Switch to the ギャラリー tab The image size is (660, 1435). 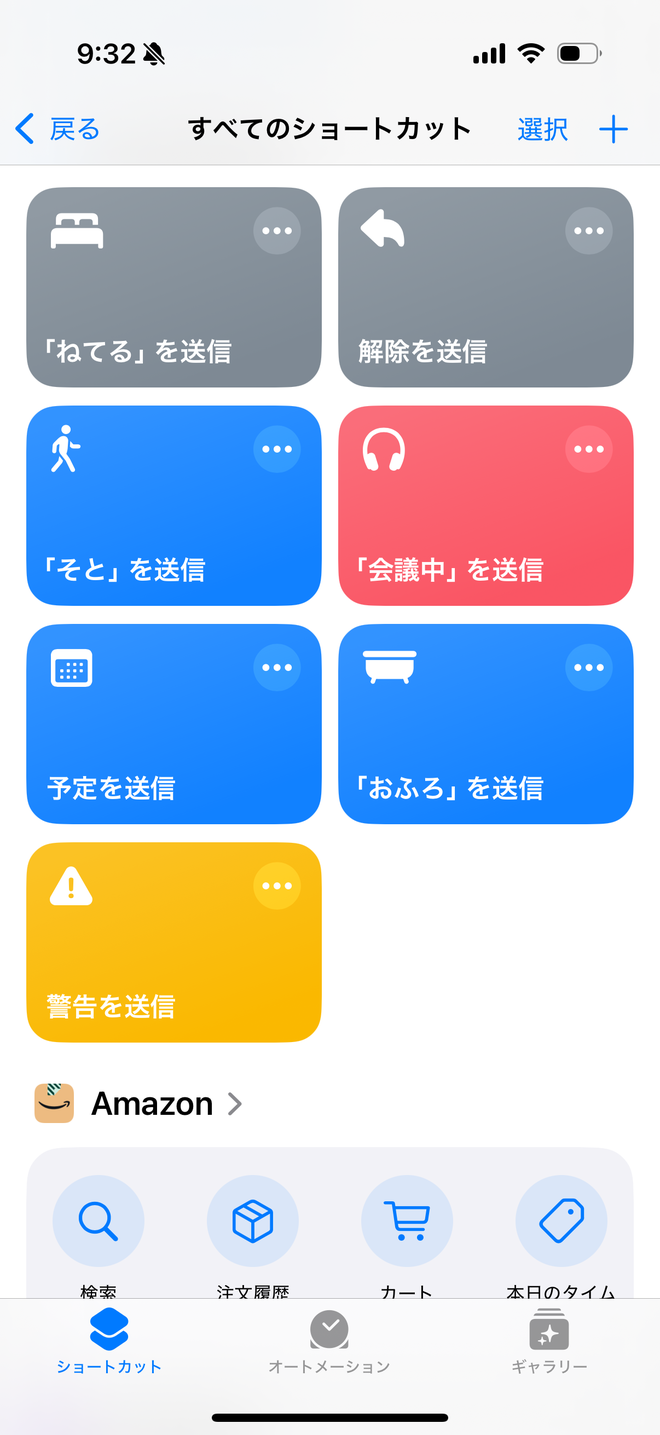pyautogui.click(x=549, y=1342)
